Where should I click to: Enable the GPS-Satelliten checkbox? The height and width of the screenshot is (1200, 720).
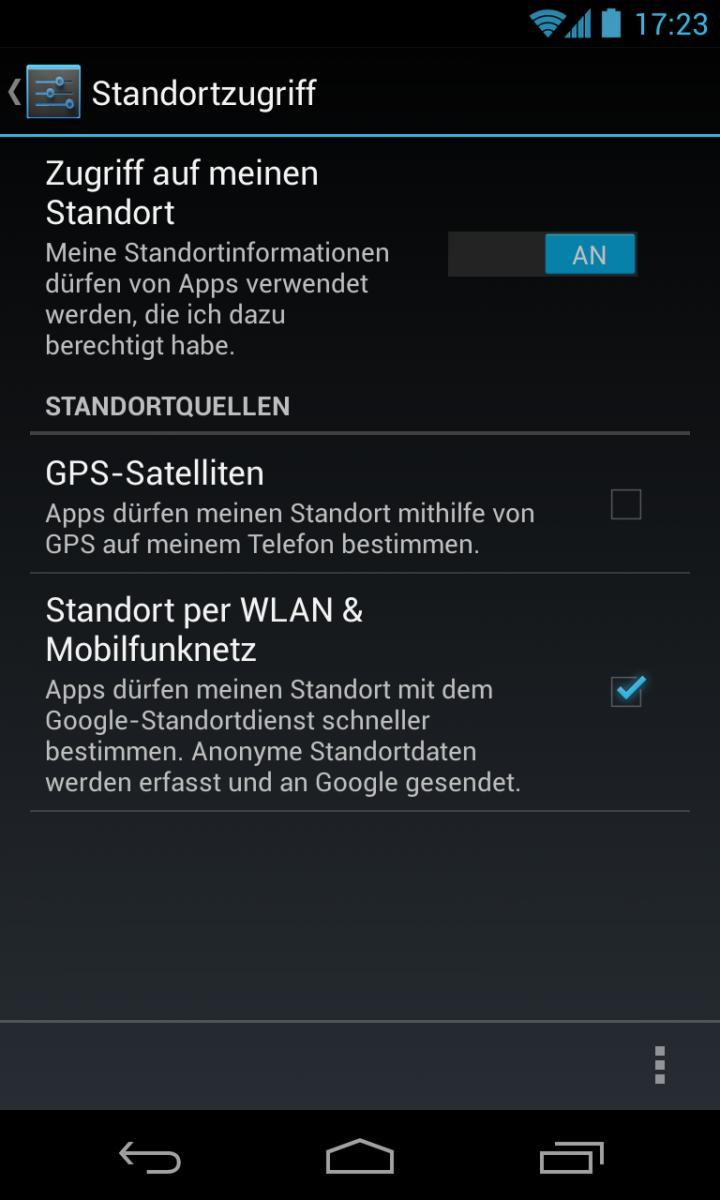(626, 505)
